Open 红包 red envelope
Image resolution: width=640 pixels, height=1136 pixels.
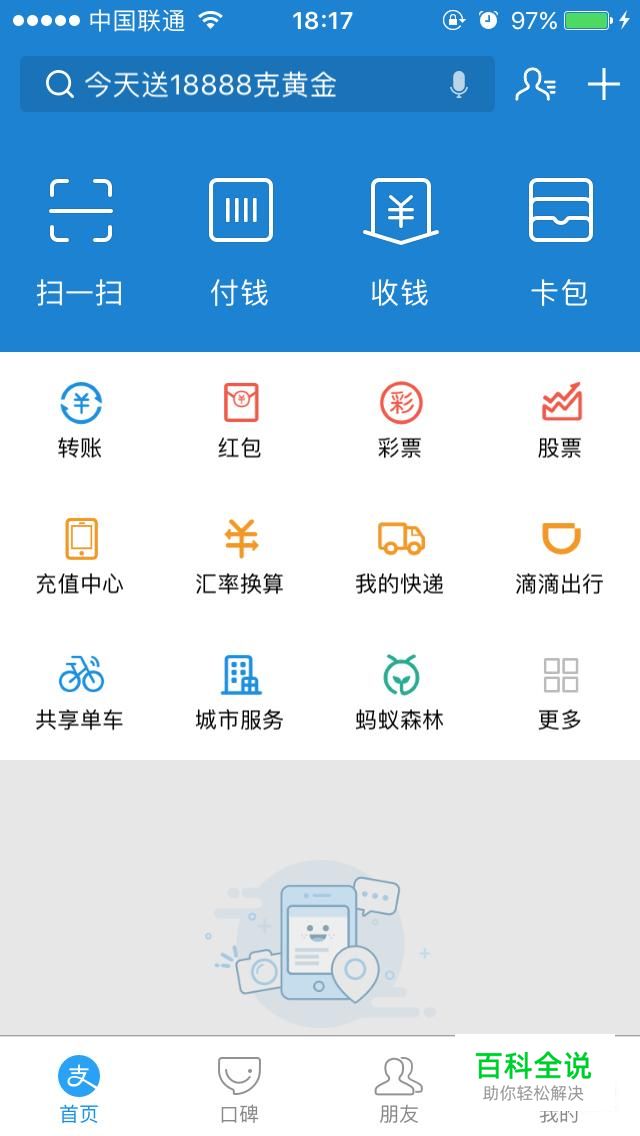[240, 420]
